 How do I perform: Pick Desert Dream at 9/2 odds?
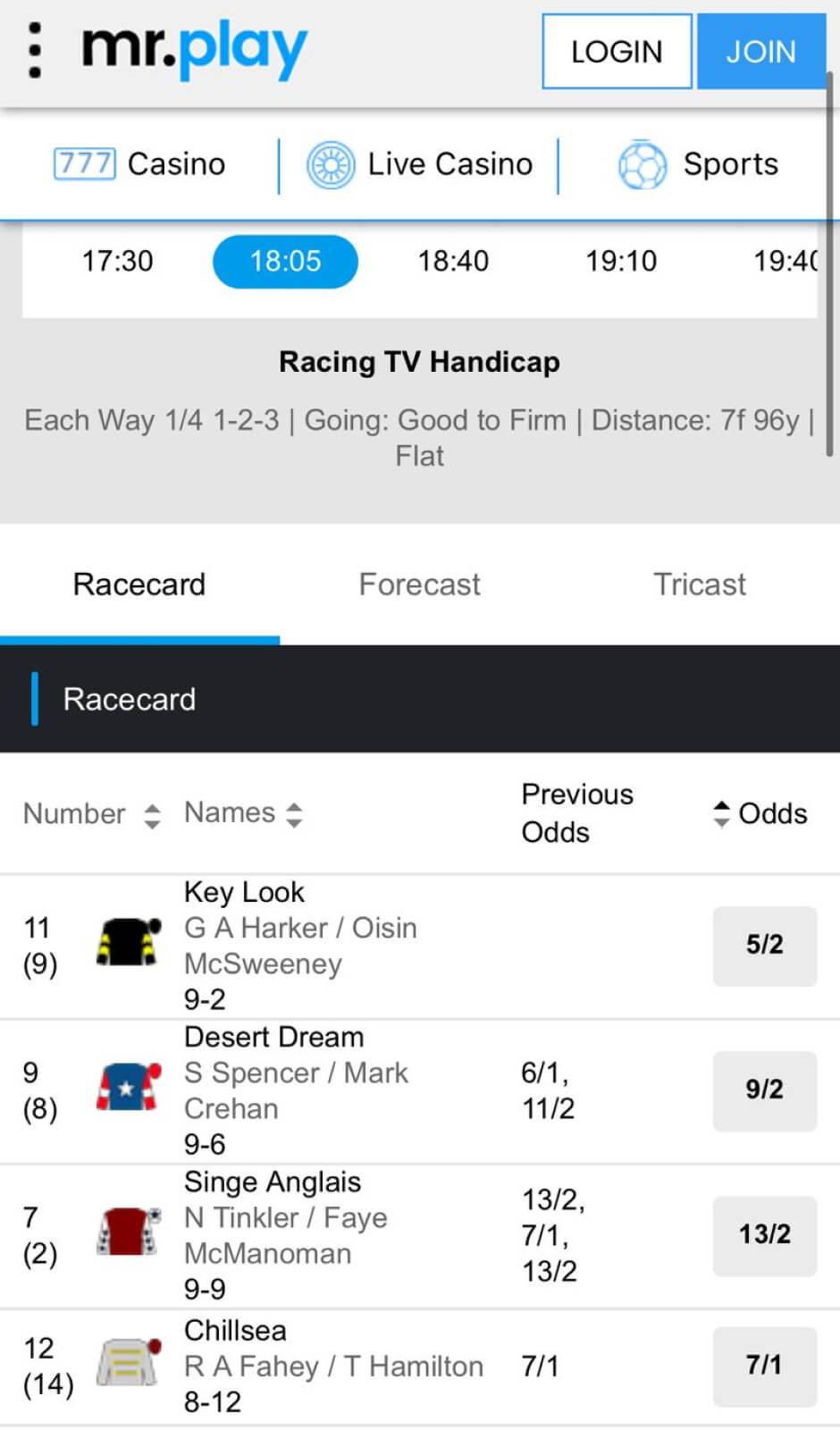click(764, 1090)
